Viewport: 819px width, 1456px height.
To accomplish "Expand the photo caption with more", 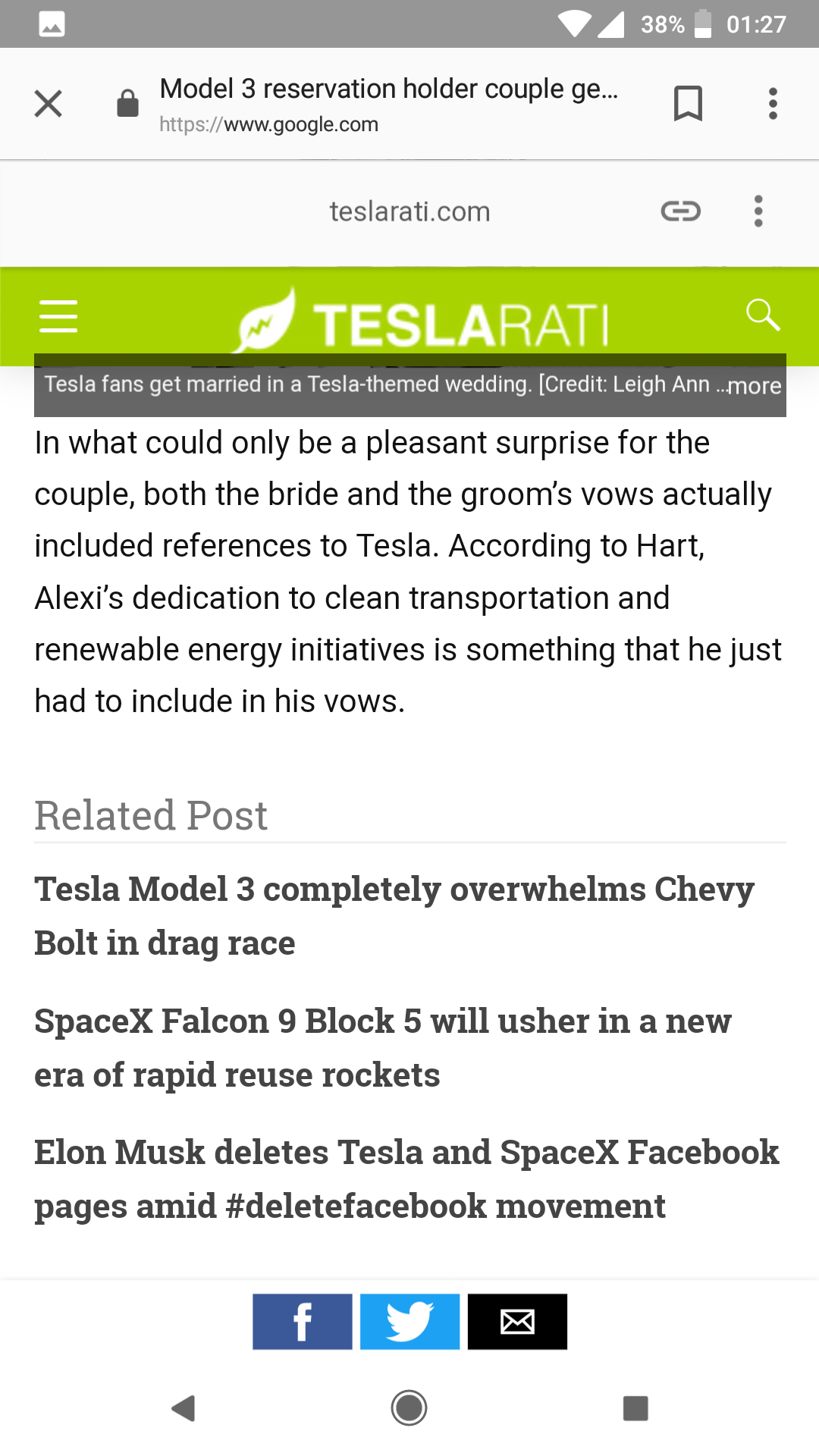I will point(754,386).
